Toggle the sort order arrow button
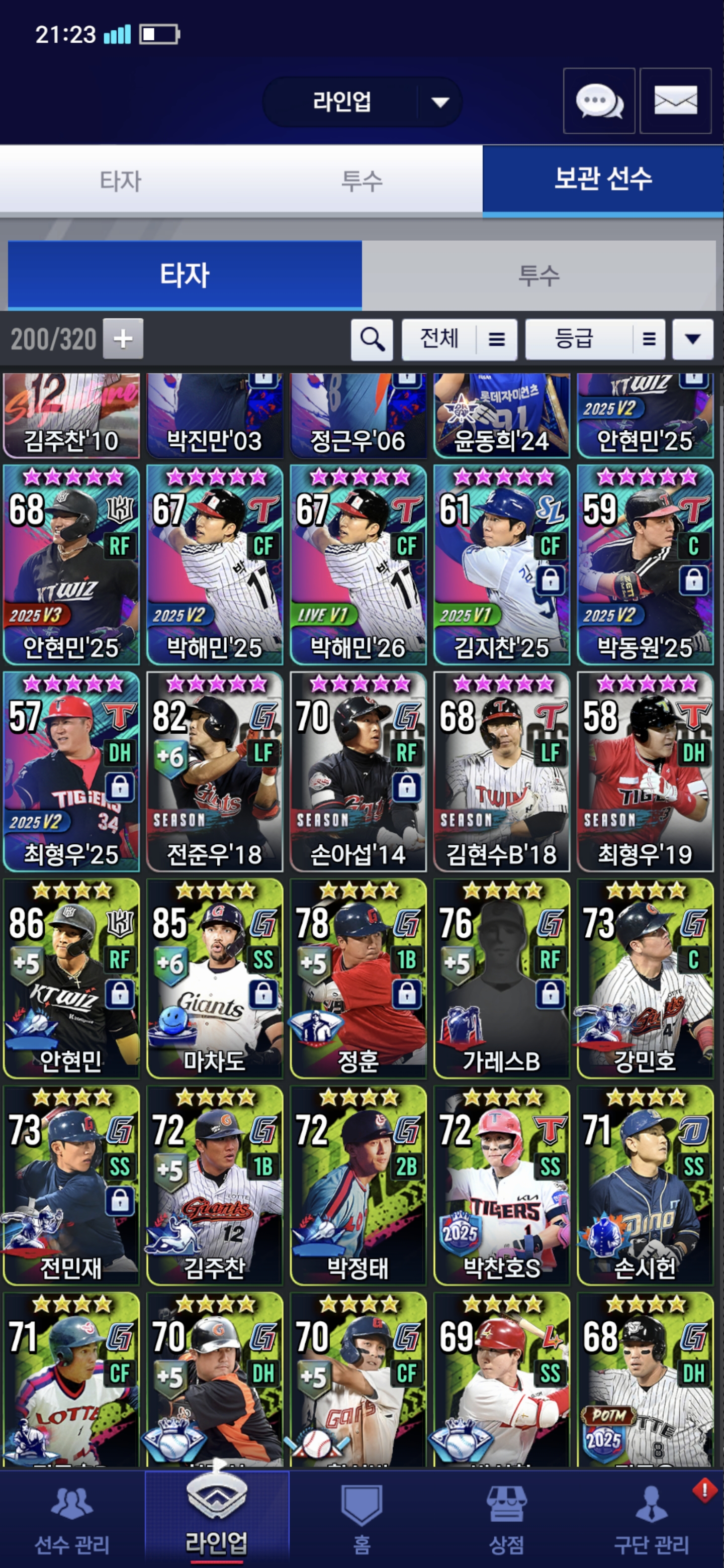724x1568 pixels. tap(692, 339)
